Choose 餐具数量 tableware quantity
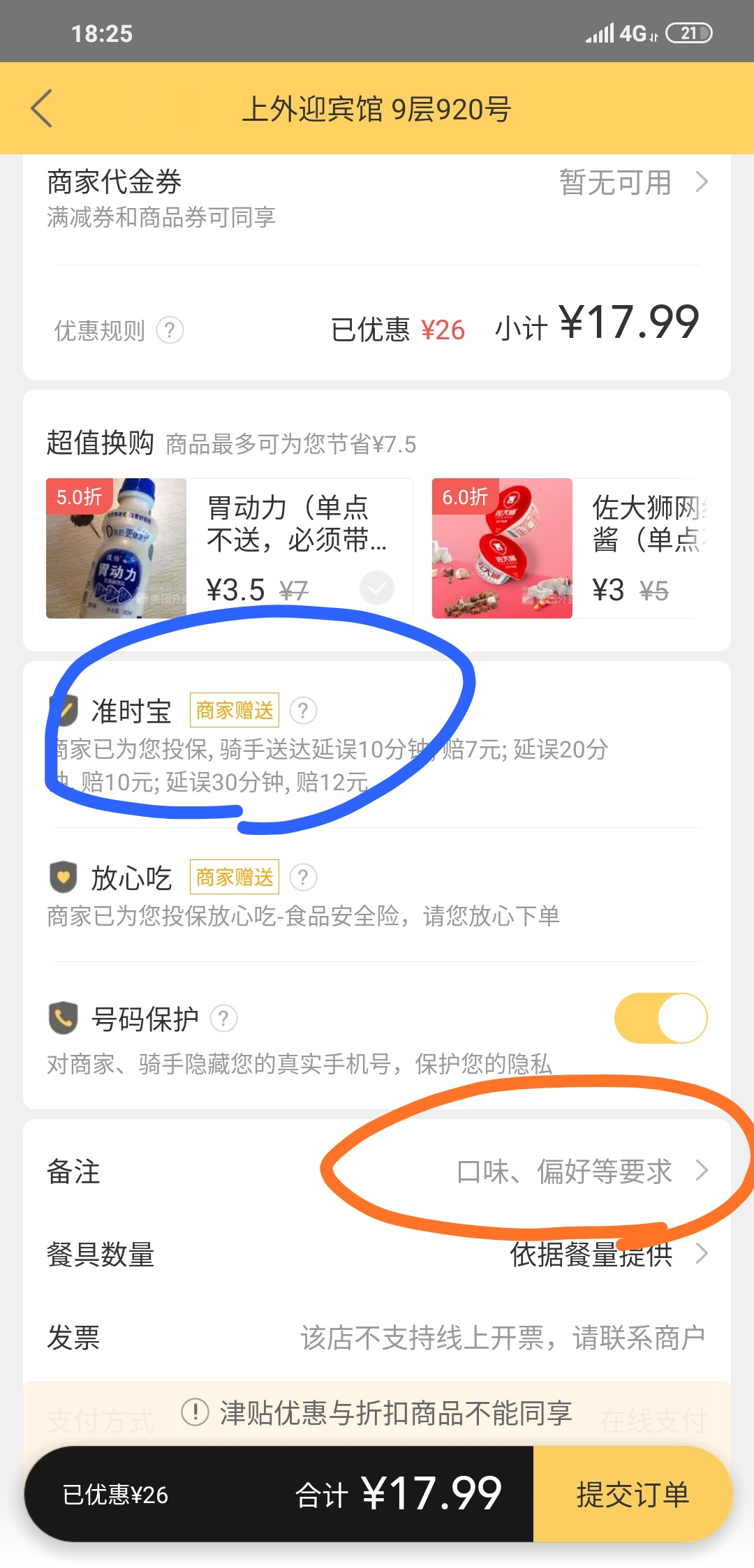This screenshot has height=1568, width=754. tap(377, 1255)
